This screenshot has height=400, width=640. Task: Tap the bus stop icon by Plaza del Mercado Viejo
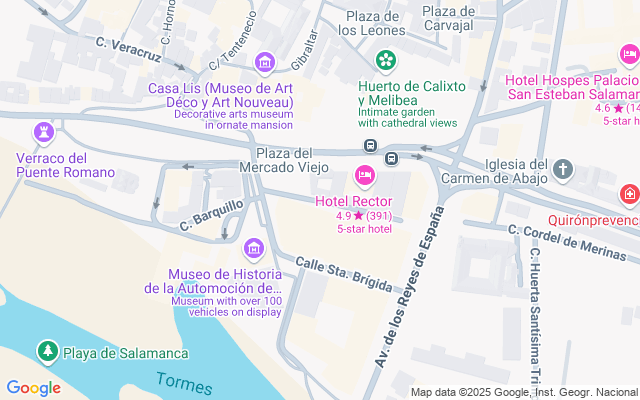click(x=368, y=147)
